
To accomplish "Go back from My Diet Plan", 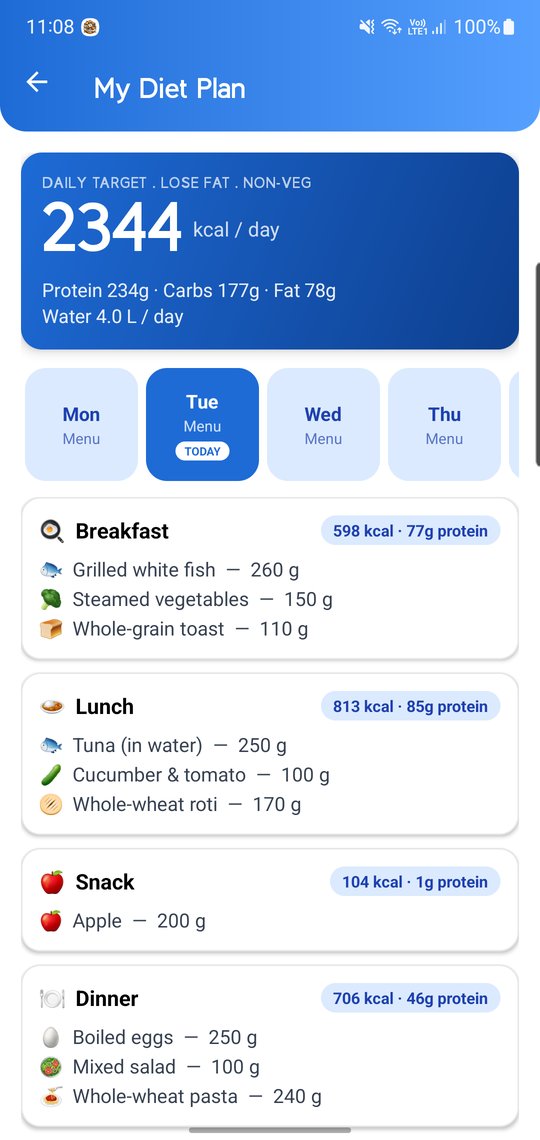I will (x=37, y=82).
